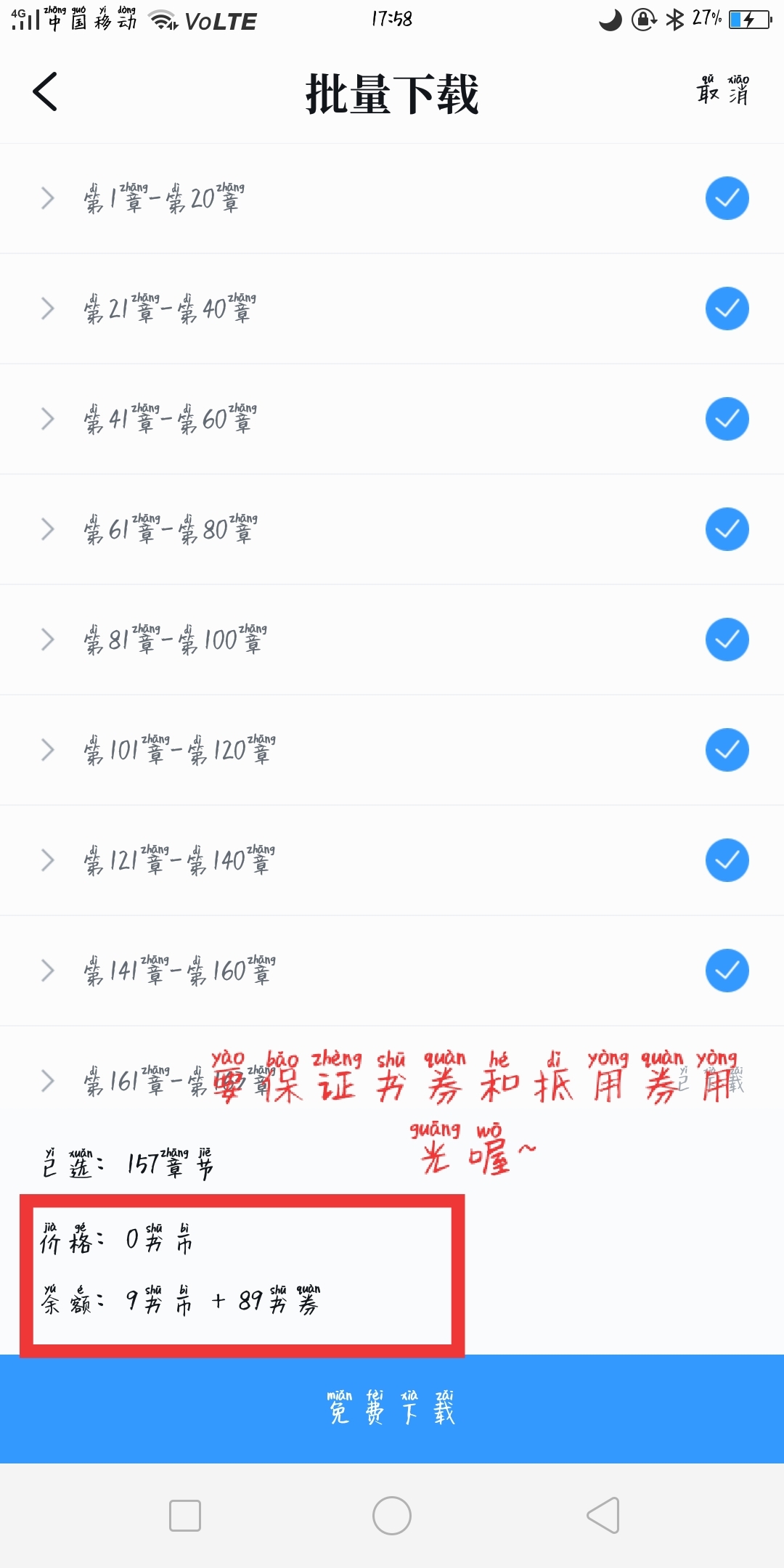The width and height of the screenshot is (784, 1568).
Task: Uncheck 第101章-第120章 checkbox
Action: coord(727,750)
